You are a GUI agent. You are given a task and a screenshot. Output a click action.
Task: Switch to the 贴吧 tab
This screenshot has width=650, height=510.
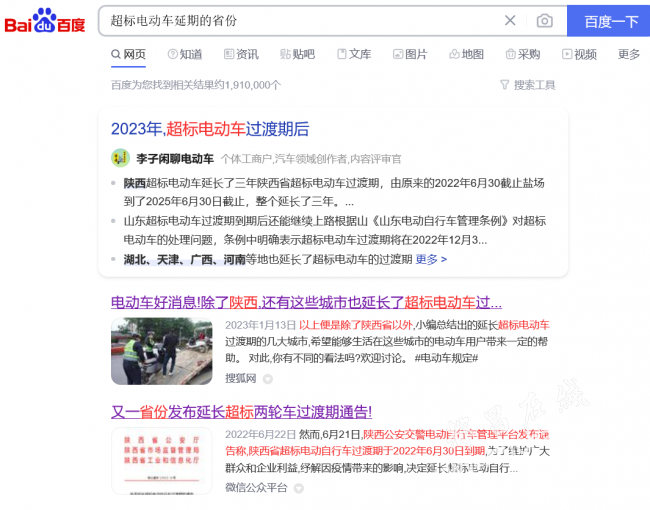coord(297,54)
